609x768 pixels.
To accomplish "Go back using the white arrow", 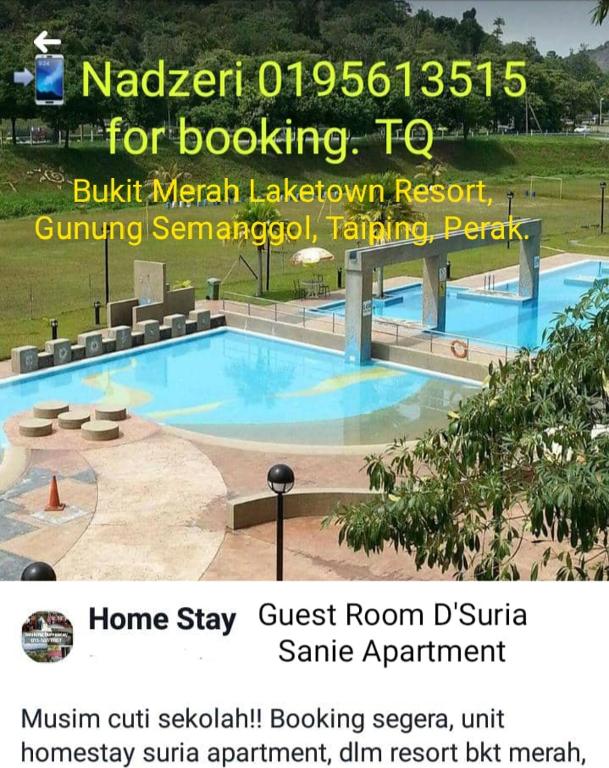I will [x=46, y=42].
